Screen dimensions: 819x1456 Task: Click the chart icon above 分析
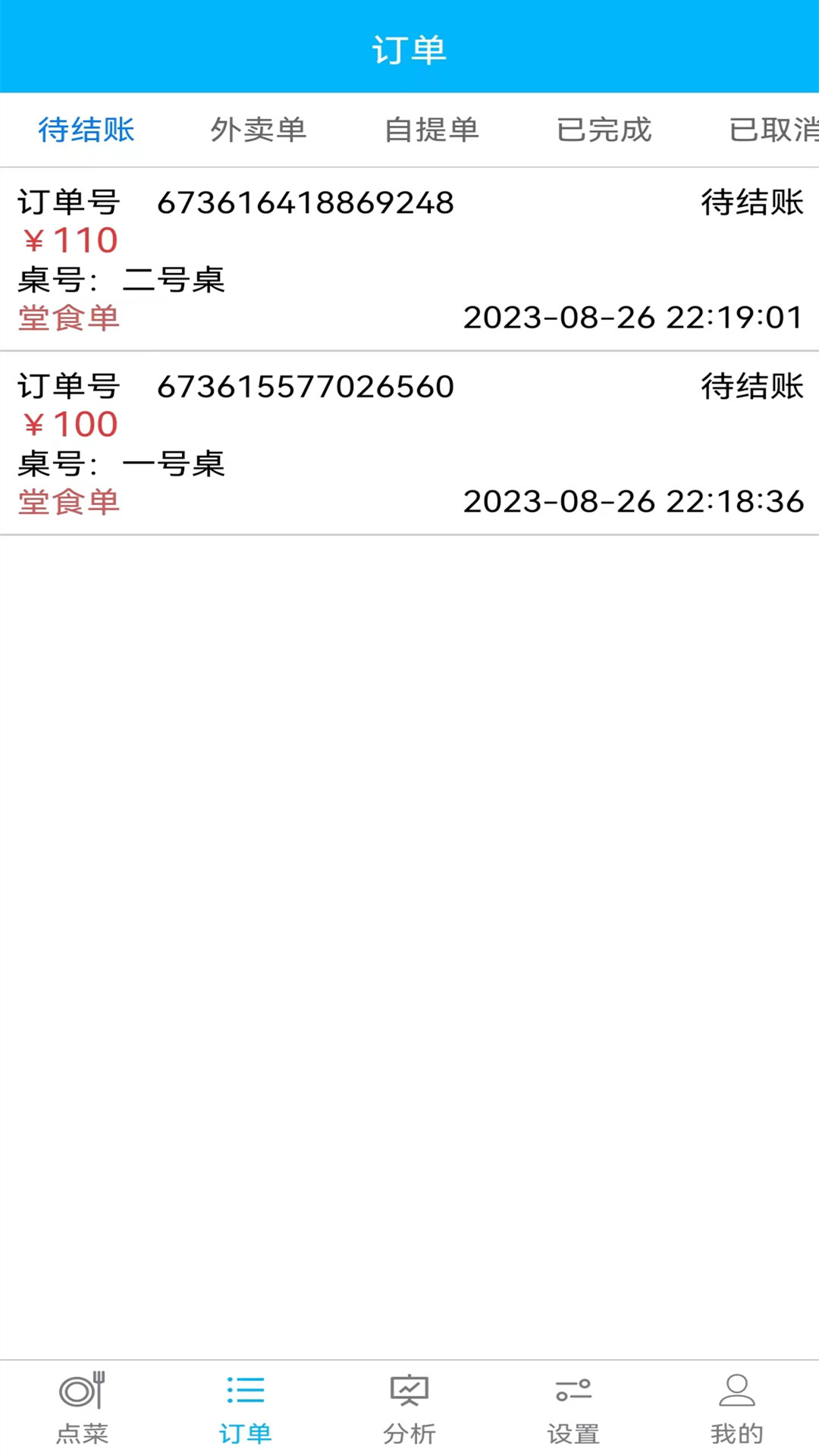(409, 1392)
